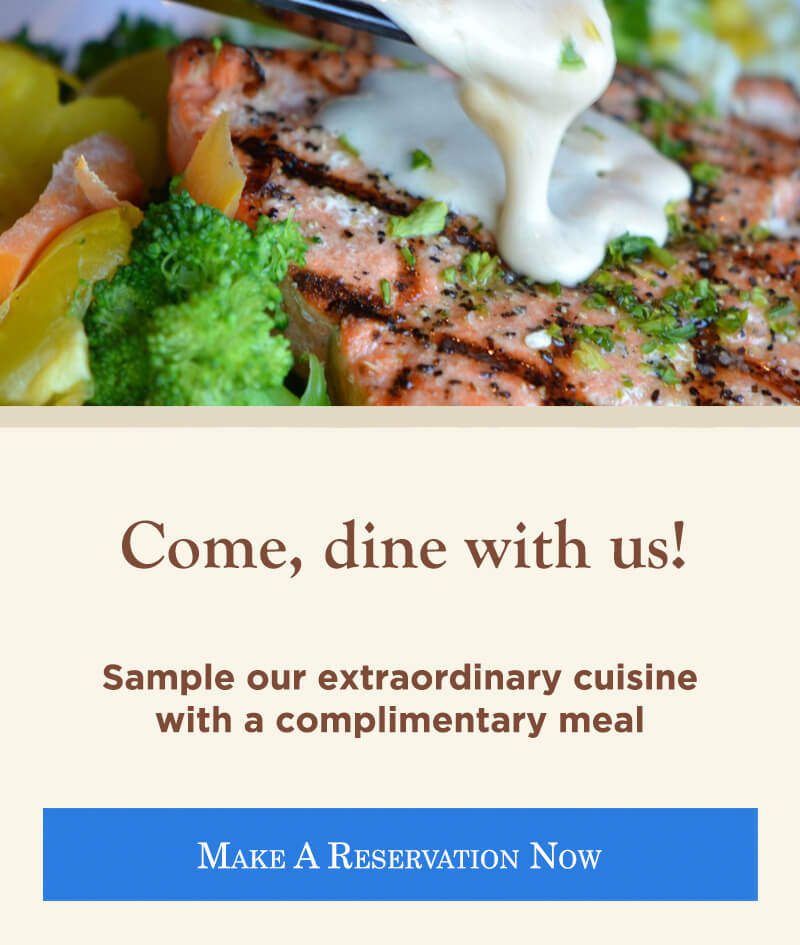
Task: Tap Make A Reservation Now button
Action: click(400, 855)
